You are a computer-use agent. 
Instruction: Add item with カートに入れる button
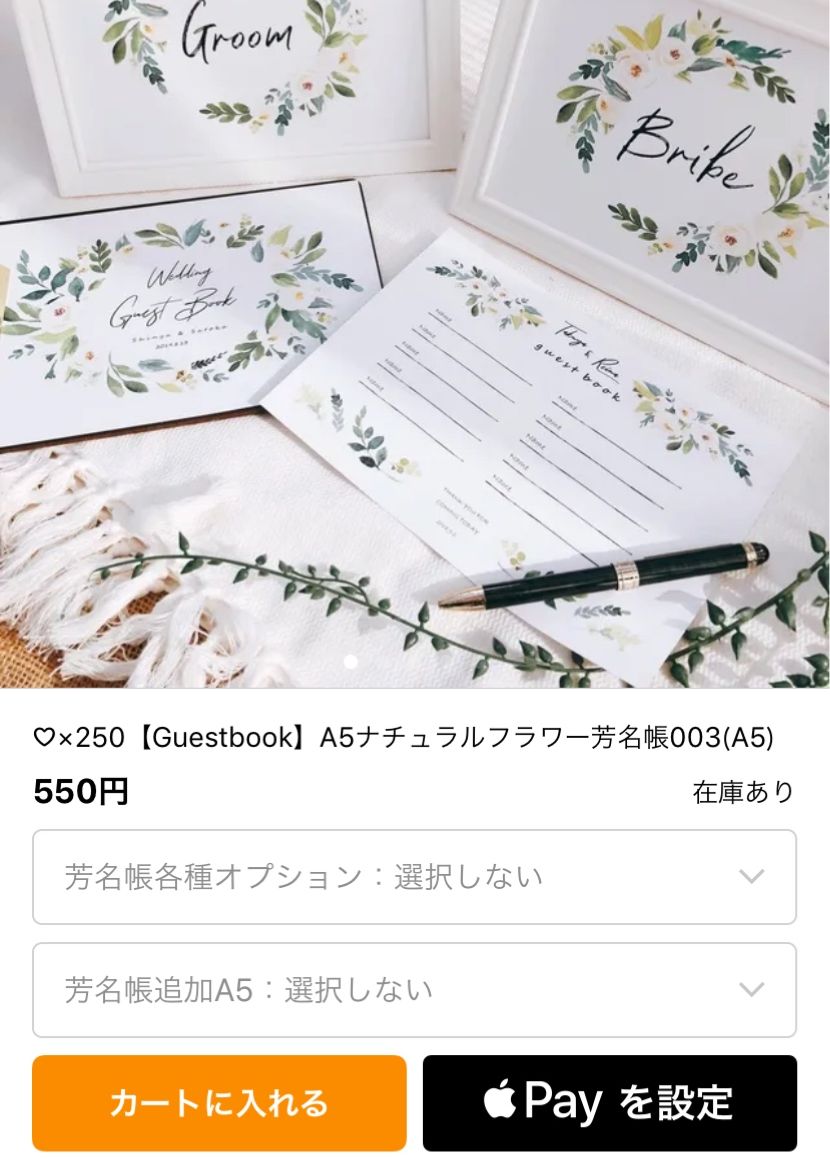tap(219, 1103)
